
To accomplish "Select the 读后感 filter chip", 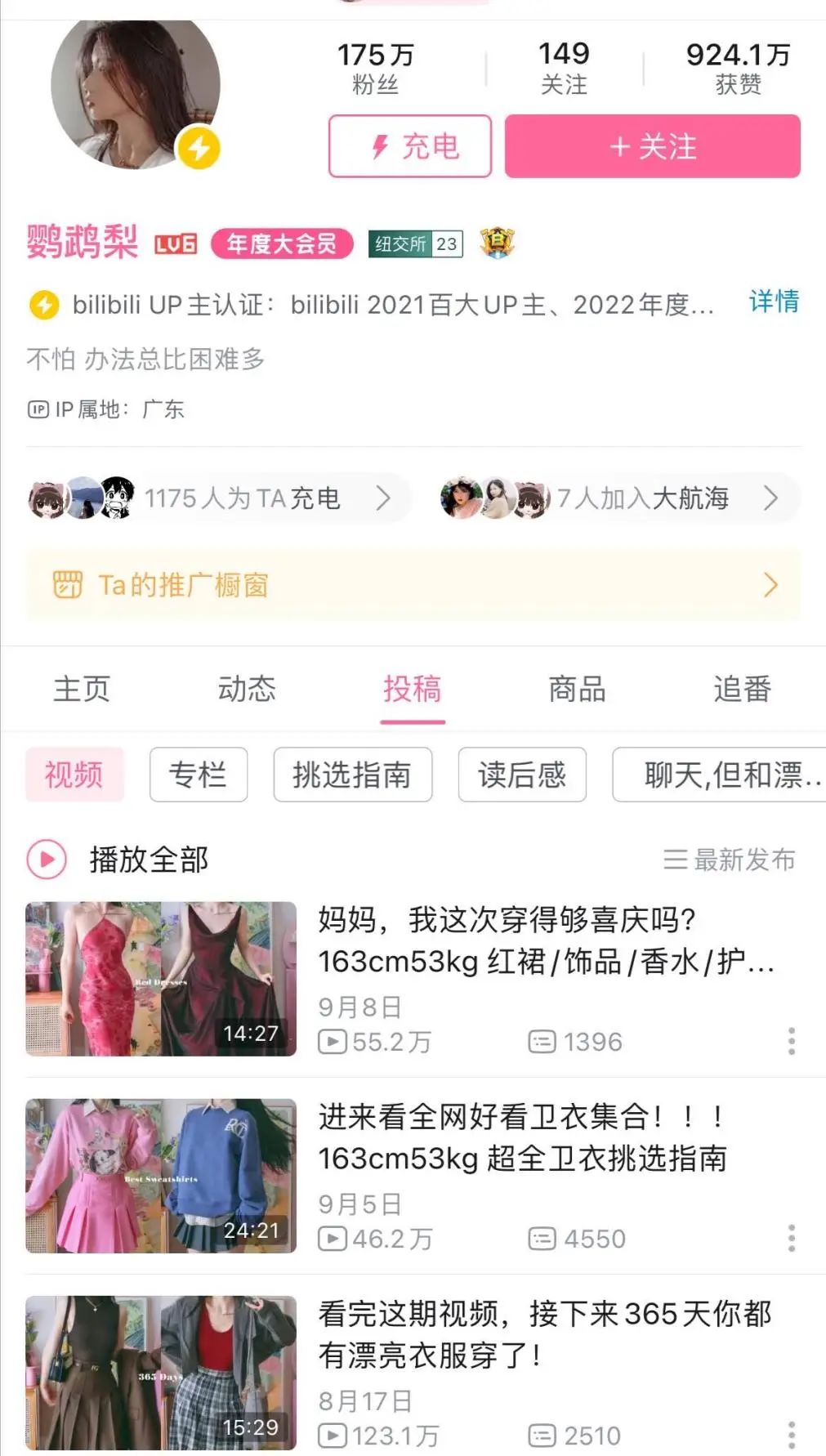I will tap(521, 775).
